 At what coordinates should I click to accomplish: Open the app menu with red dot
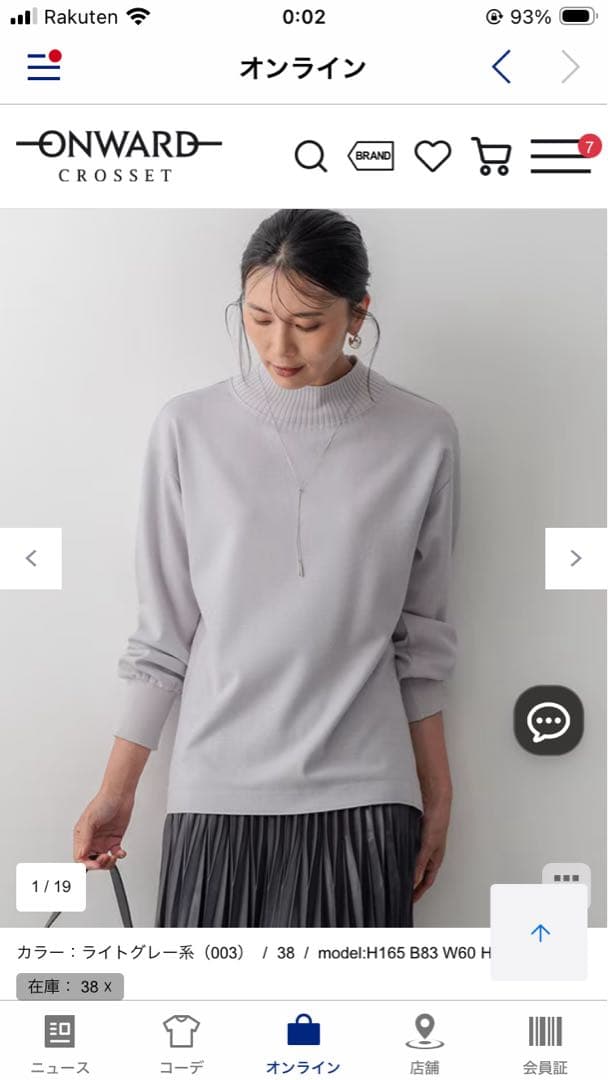[x=44, y=66]
